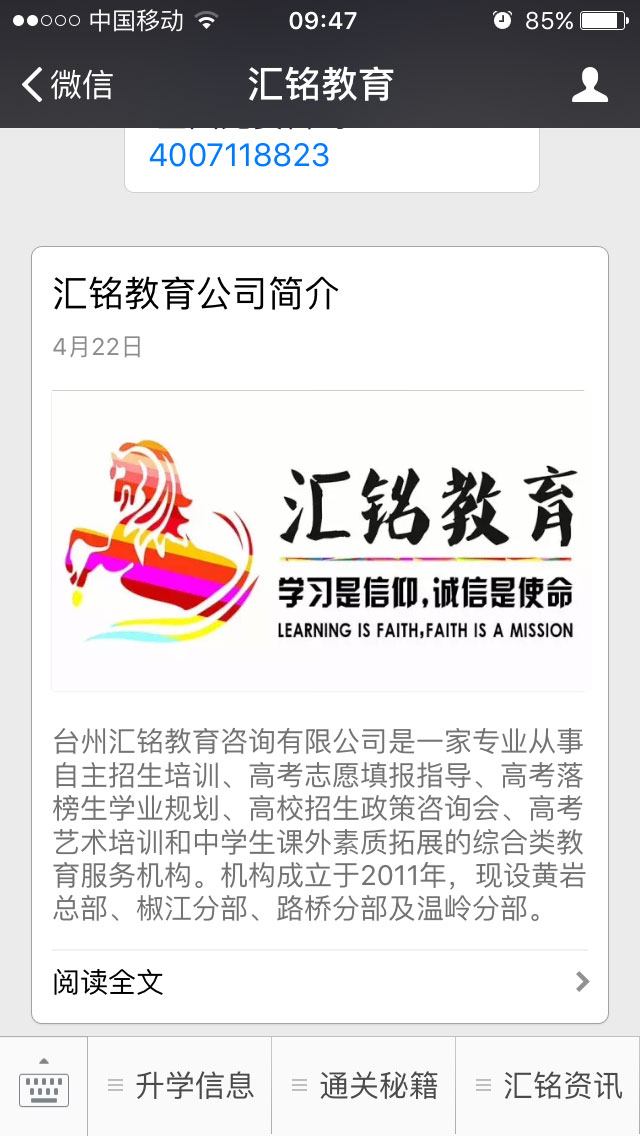Image resolution: width=640 pixels, height=1136 pixels.
Task: Open the 通关秘籍 menu
Action: (365, 1086)
